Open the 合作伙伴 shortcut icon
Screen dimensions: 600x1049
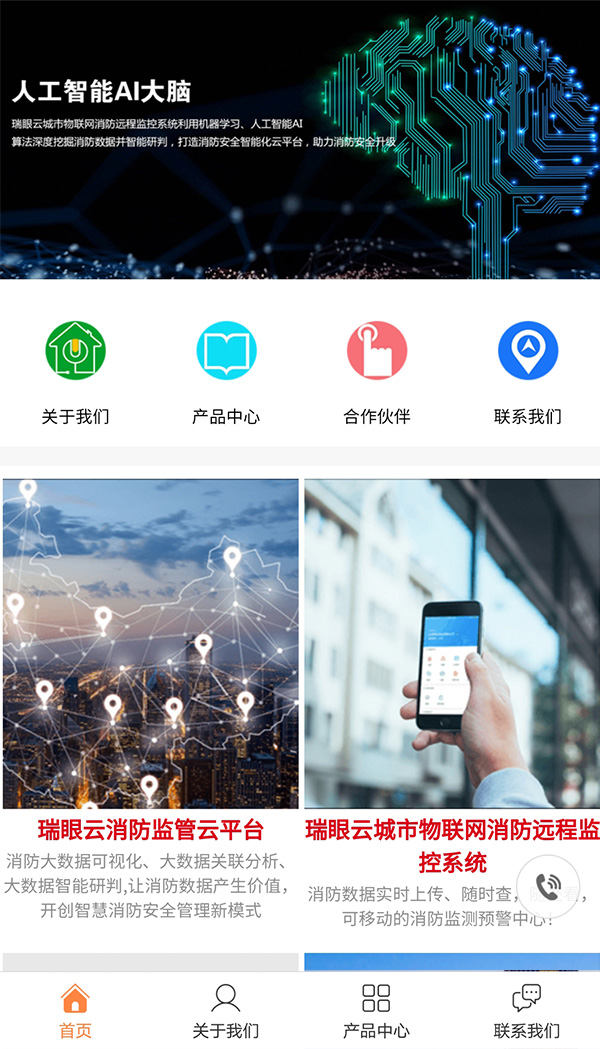pyautogui.click(x=377, y=351)
